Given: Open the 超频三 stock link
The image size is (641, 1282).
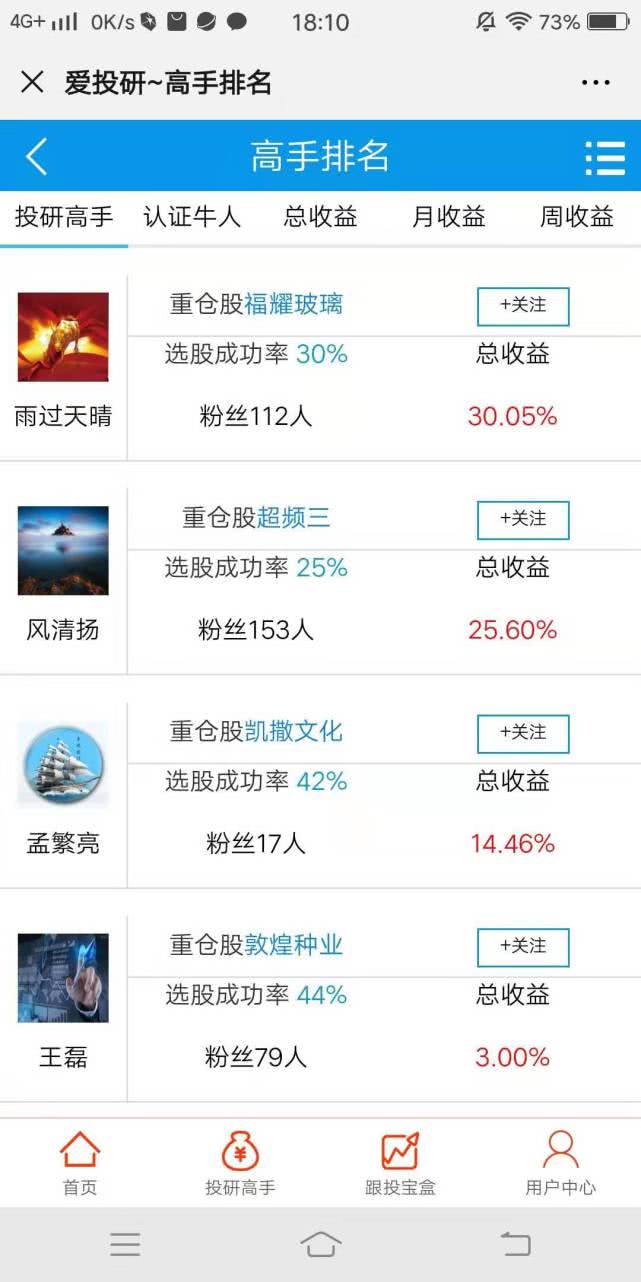Looking at the screenshot, I should pyautogui.click(x=293, y=517).
